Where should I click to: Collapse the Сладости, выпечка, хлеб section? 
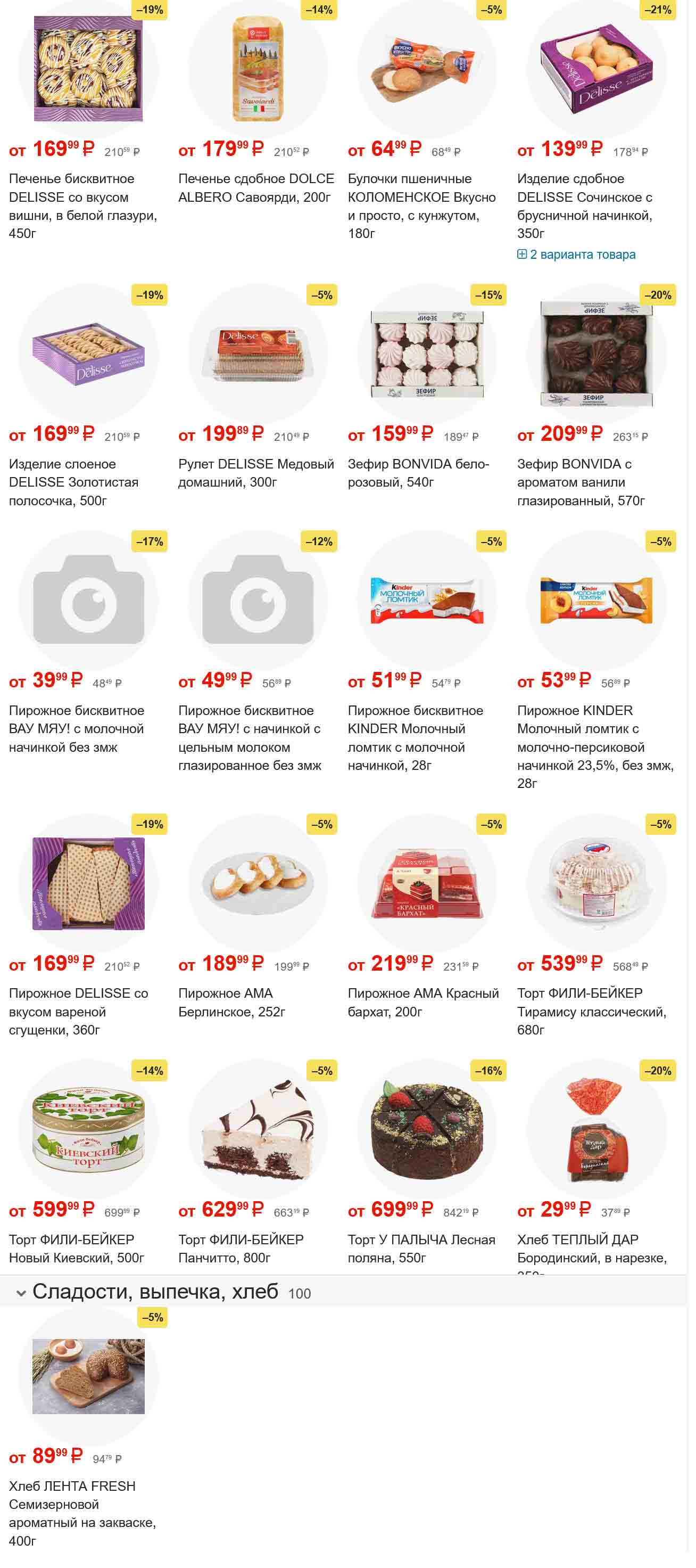pos(21,1293)
